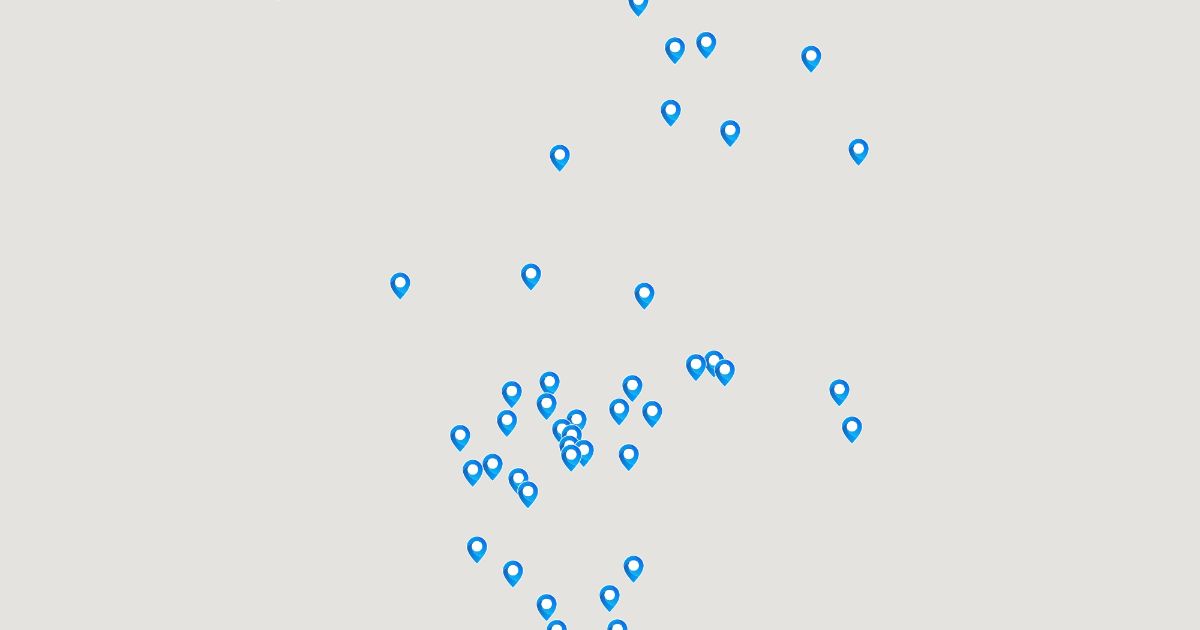1200x630 pixels.
Task: Select the leftmost map pin
Action: point(400,285)
